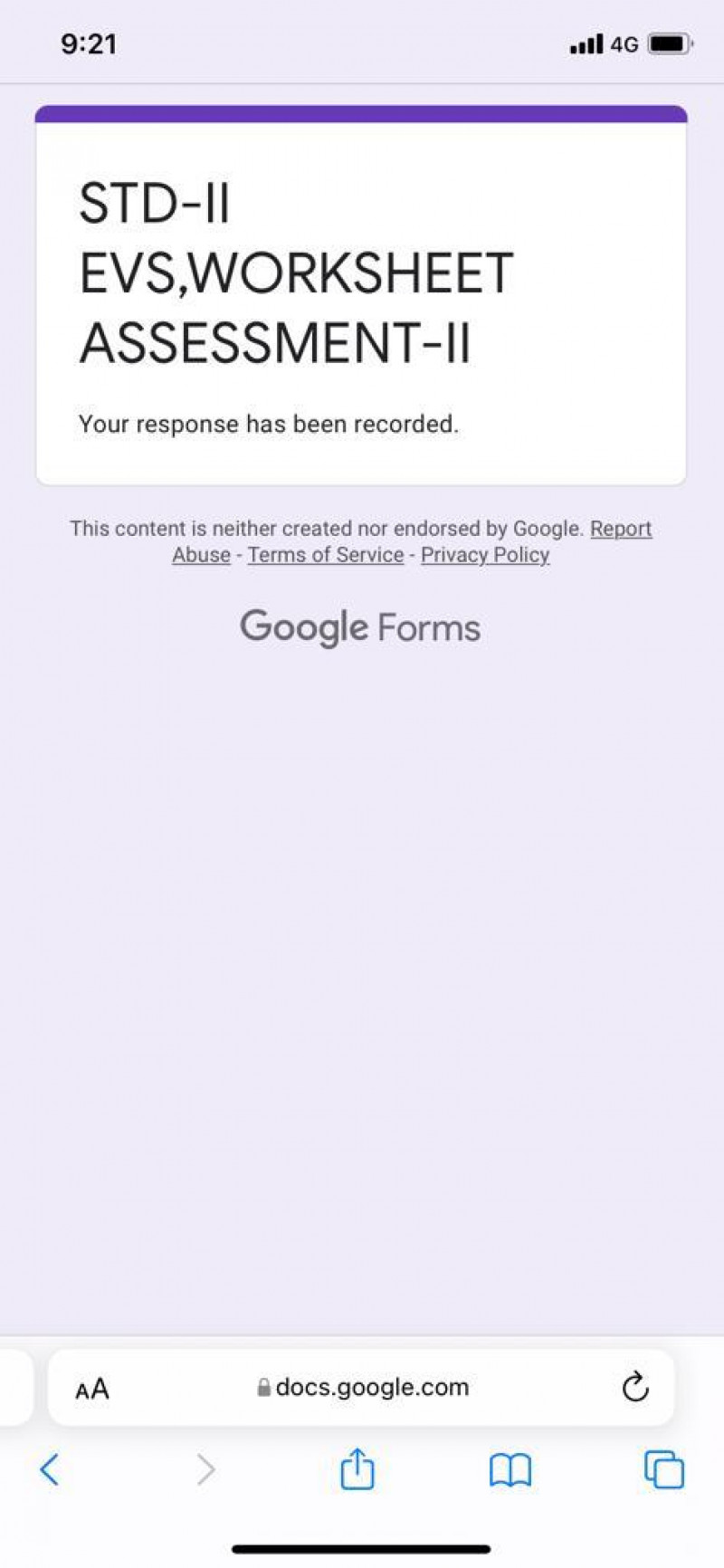Show all open tabs
The width and height of the screenshot is (724, 1568).
point(664,1470)
